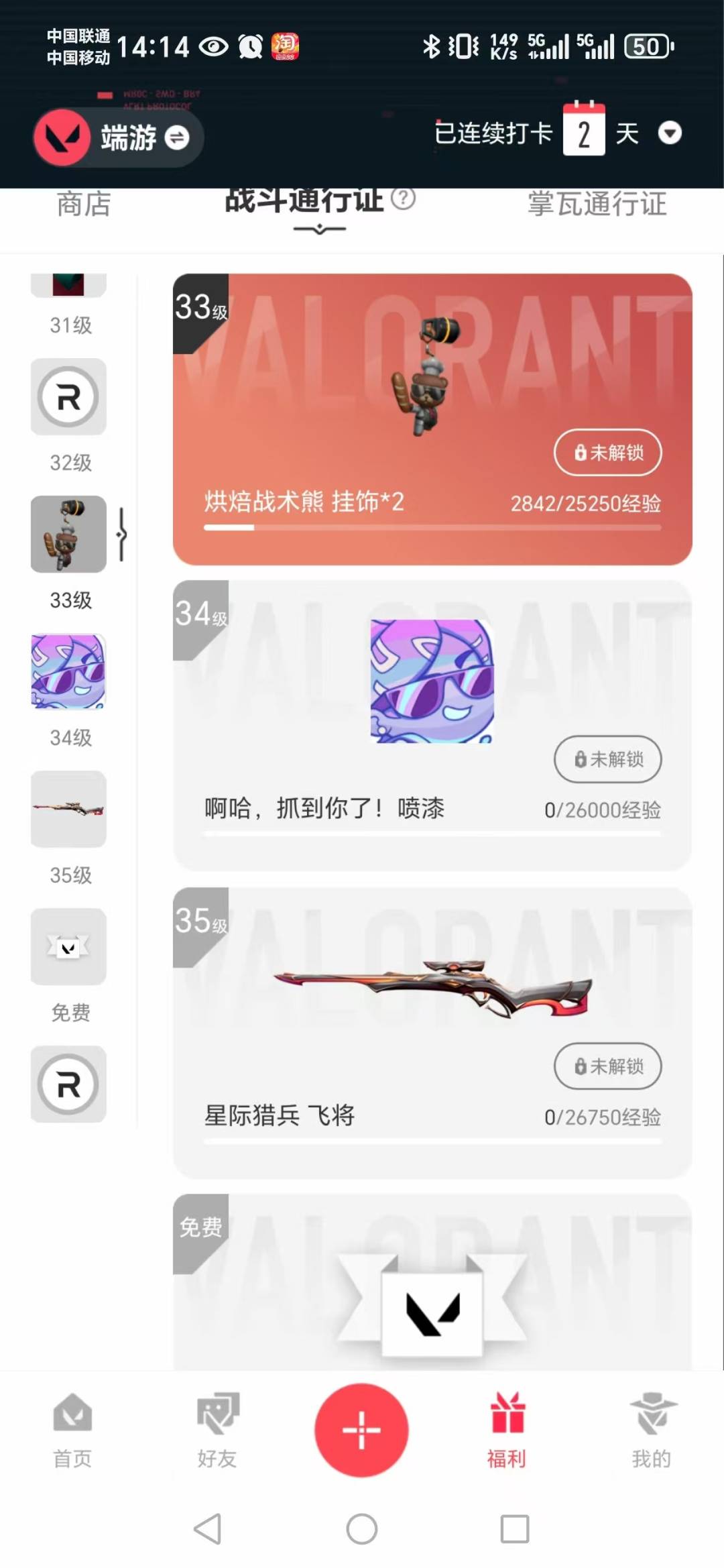Open the 好友 tab
Viewport: 724px width, 1568px height.
217,1429
